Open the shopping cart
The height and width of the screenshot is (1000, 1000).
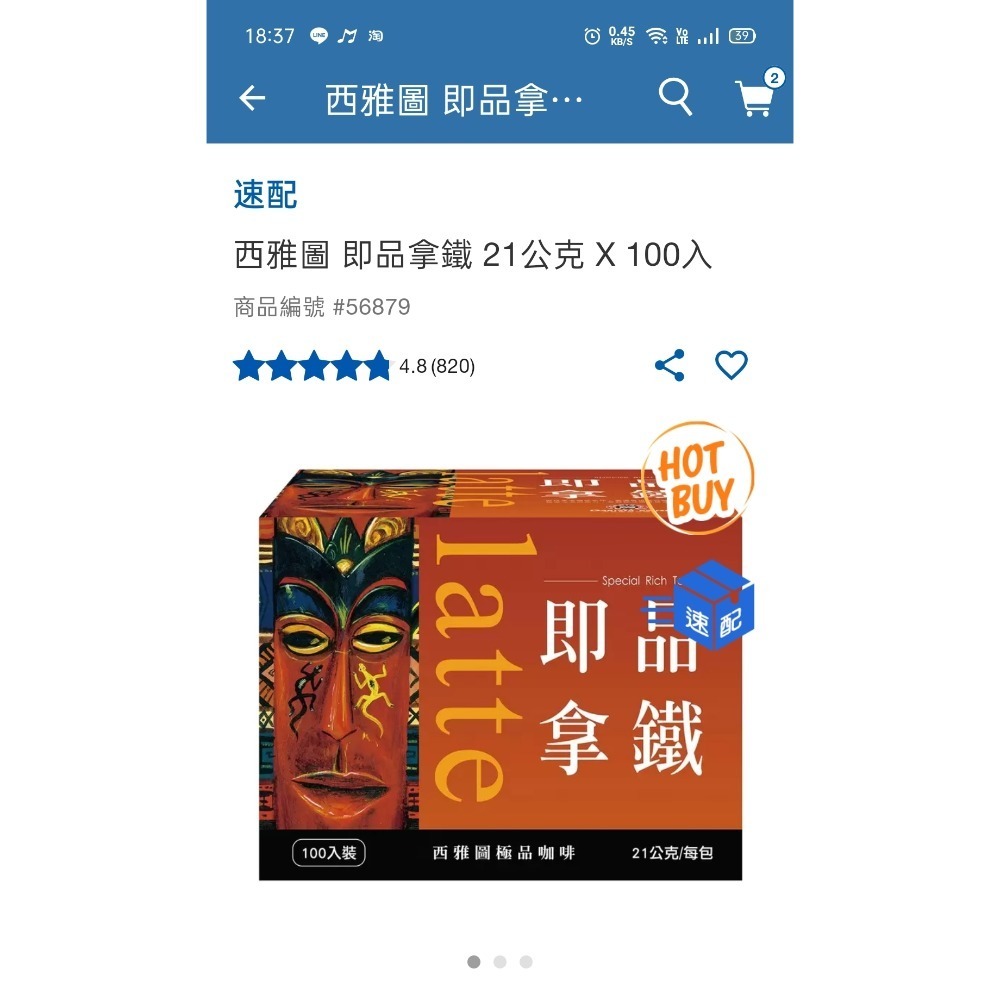(x=756, y=97)
